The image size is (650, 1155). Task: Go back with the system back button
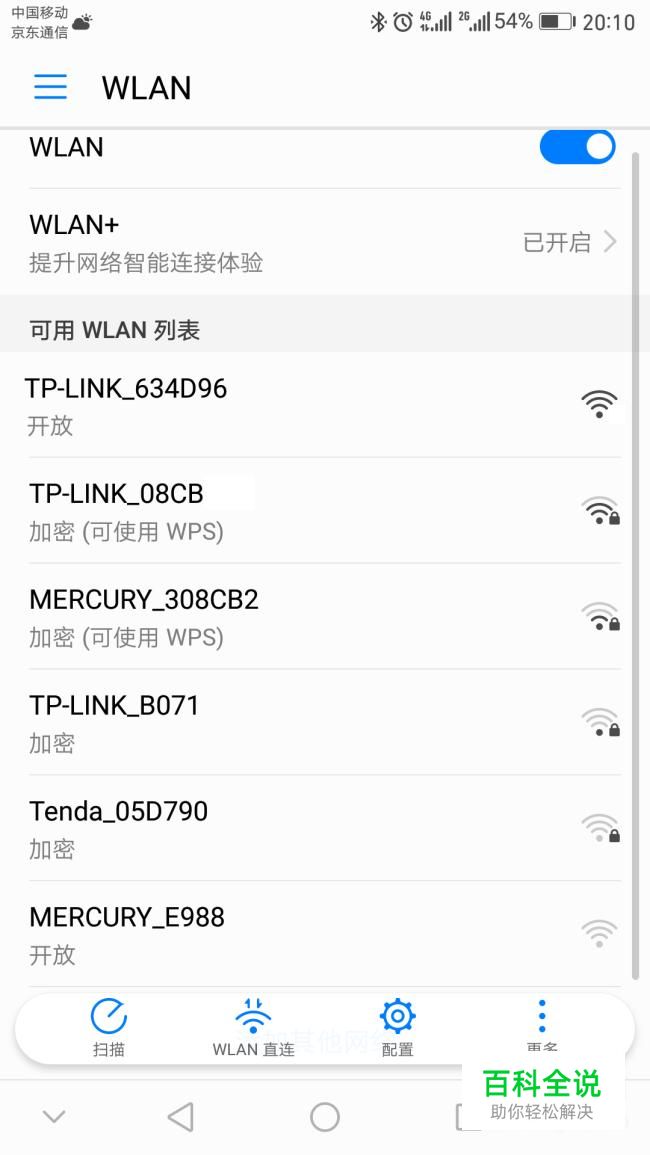[x=180, y=1117]
